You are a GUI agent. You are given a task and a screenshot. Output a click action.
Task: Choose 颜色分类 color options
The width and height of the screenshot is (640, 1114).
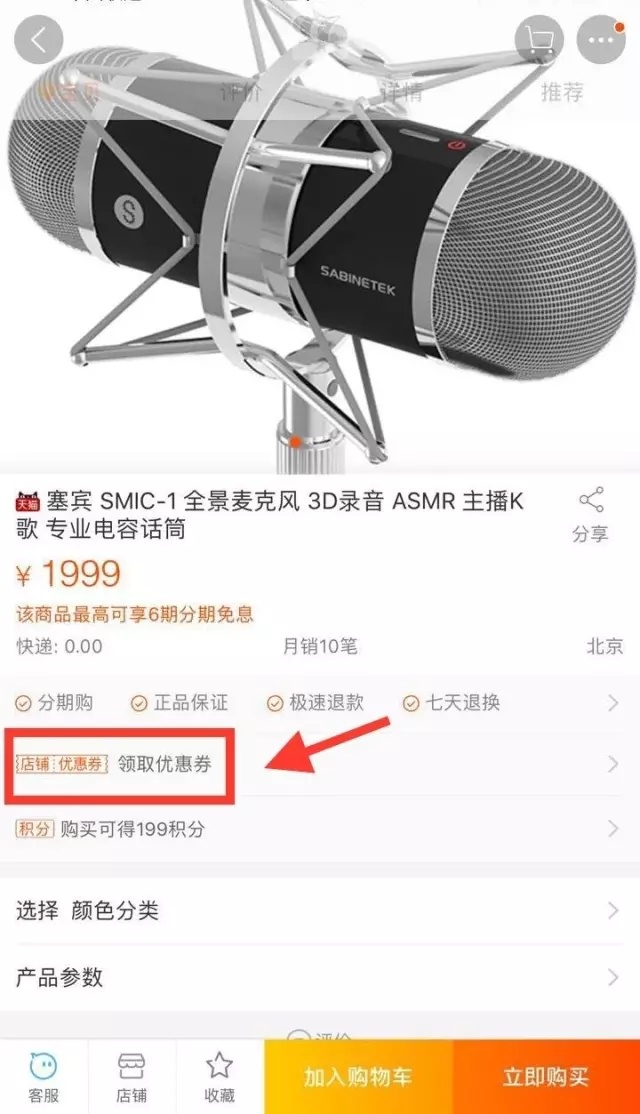[x=320, y=910]
